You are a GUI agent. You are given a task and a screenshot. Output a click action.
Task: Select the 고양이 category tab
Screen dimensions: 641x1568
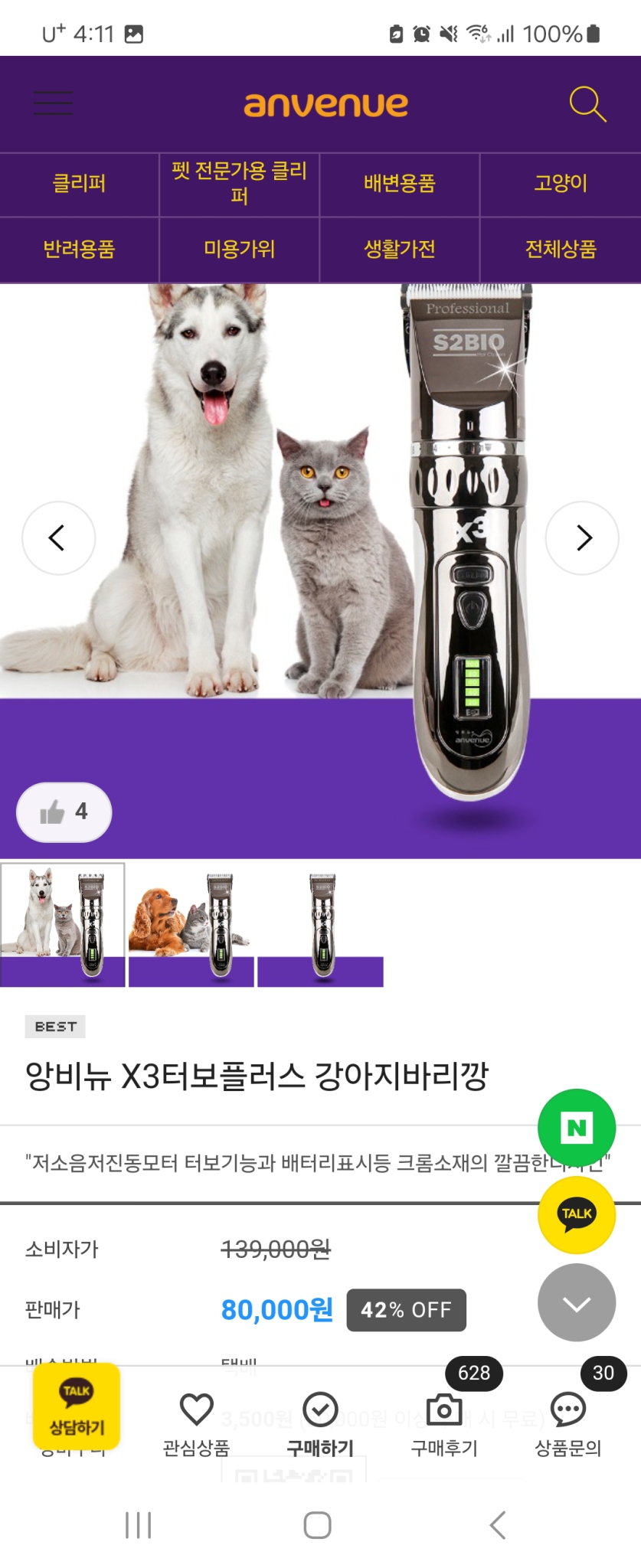click(x=560, y=184)
